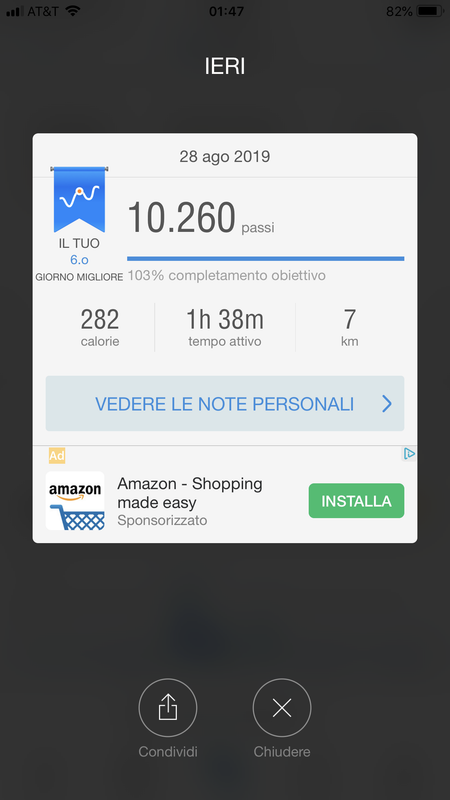The height and width of the screenshot is (800, 450).
Task: Close the summary with Chiudere
Action: coord(282,708)
